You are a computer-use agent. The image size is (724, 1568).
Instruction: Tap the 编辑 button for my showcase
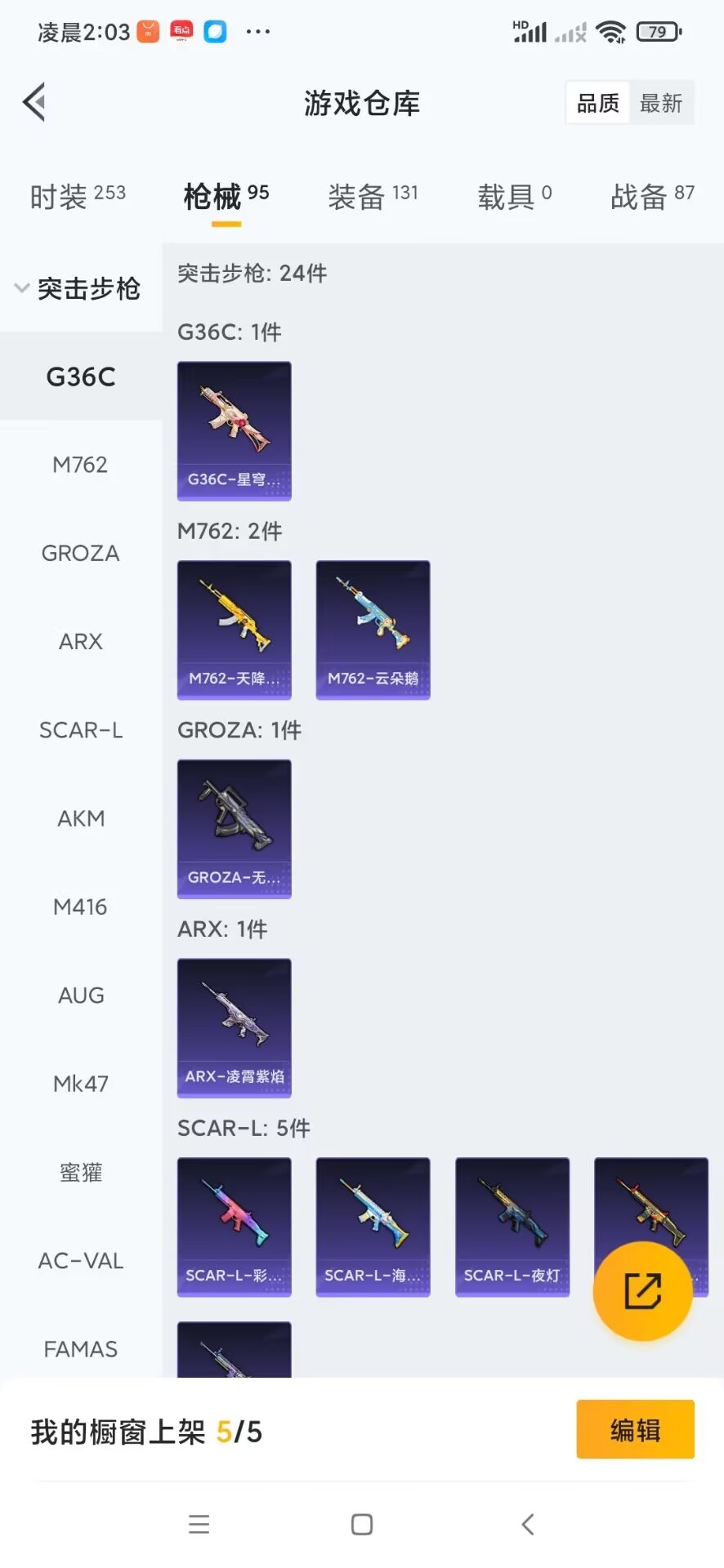635,1429
